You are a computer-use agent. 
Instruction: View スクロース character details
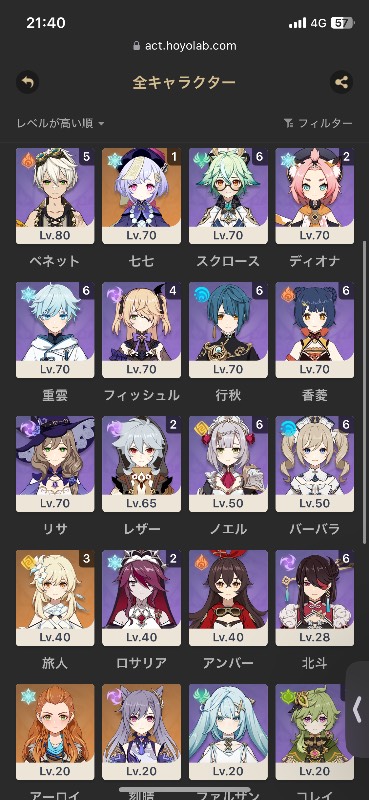[228, 196]
